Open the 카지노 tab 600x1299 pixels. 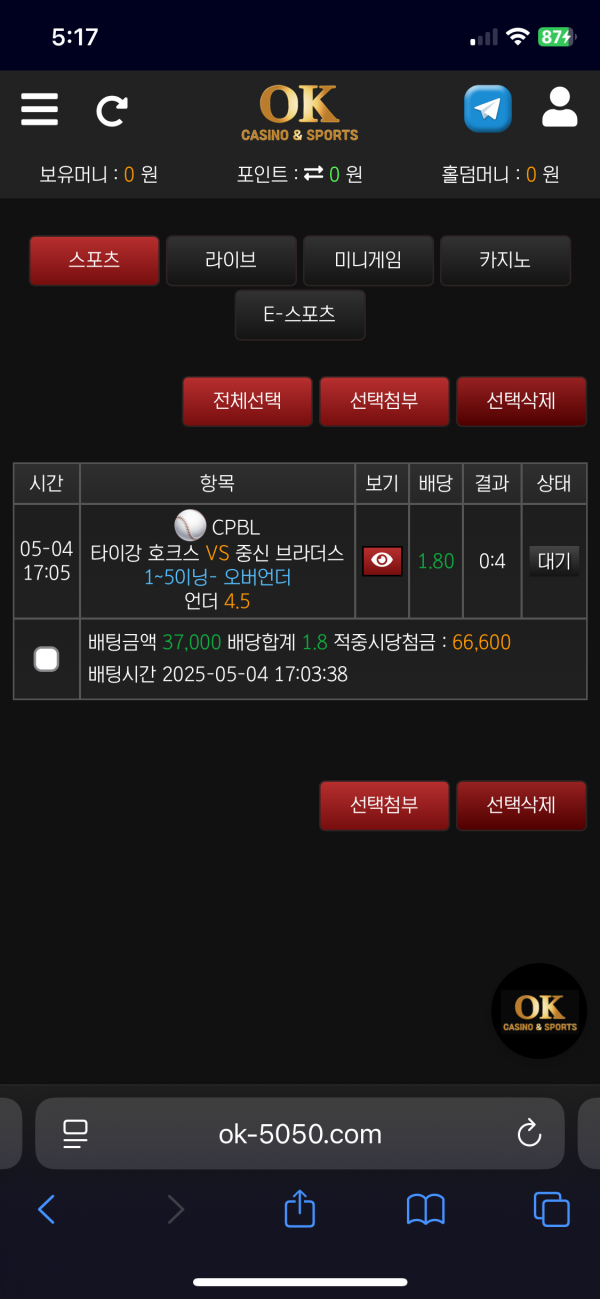[505, 260]
